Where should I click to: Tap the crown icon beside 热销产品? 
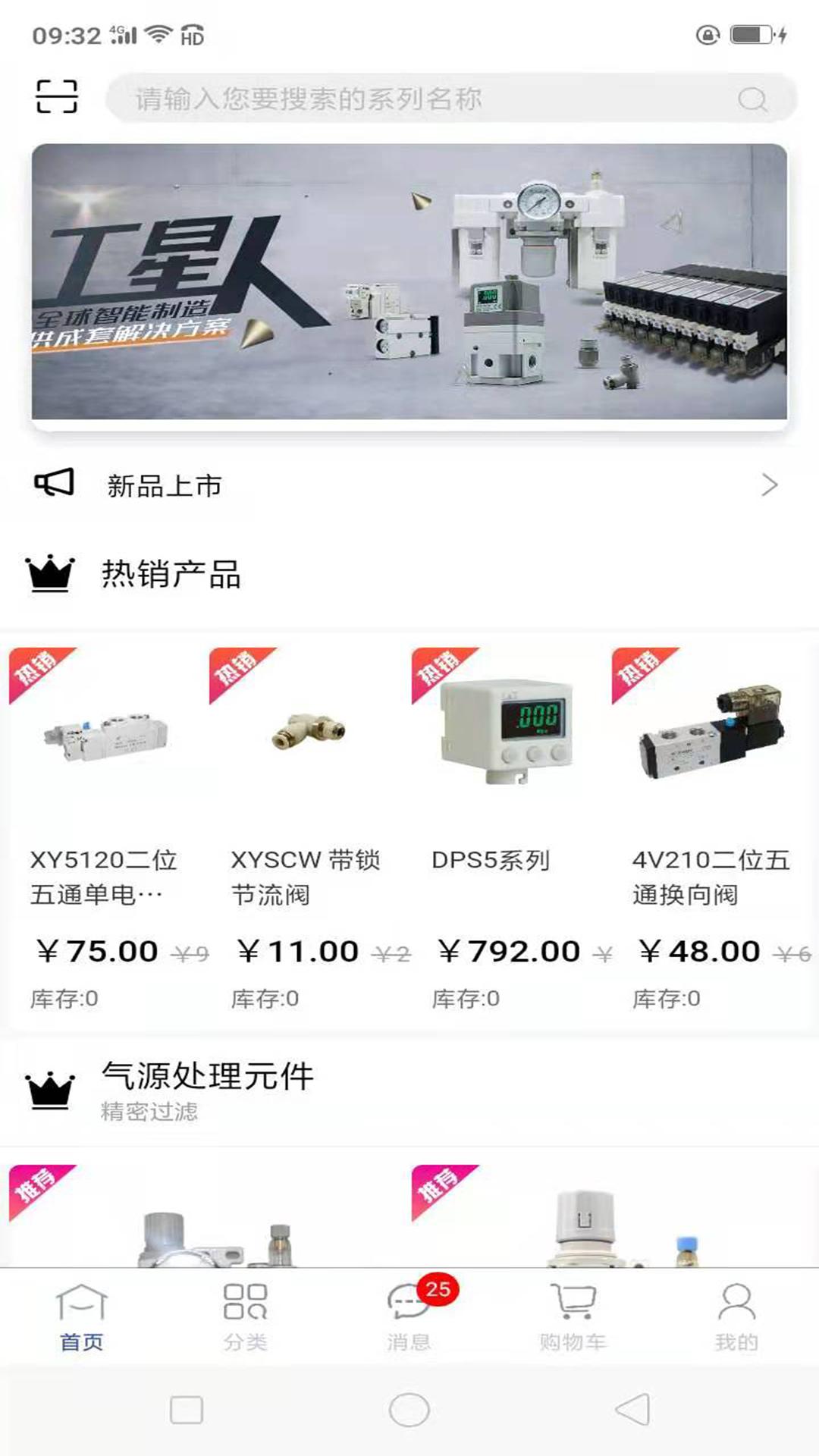(50, 574)
